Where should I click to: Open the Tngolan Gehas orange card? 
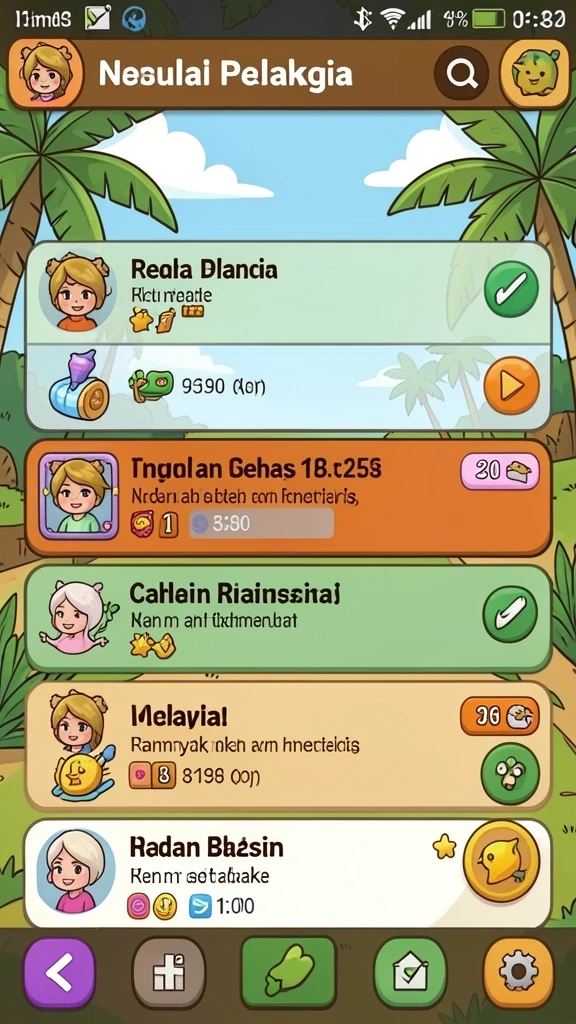point(288,498)
